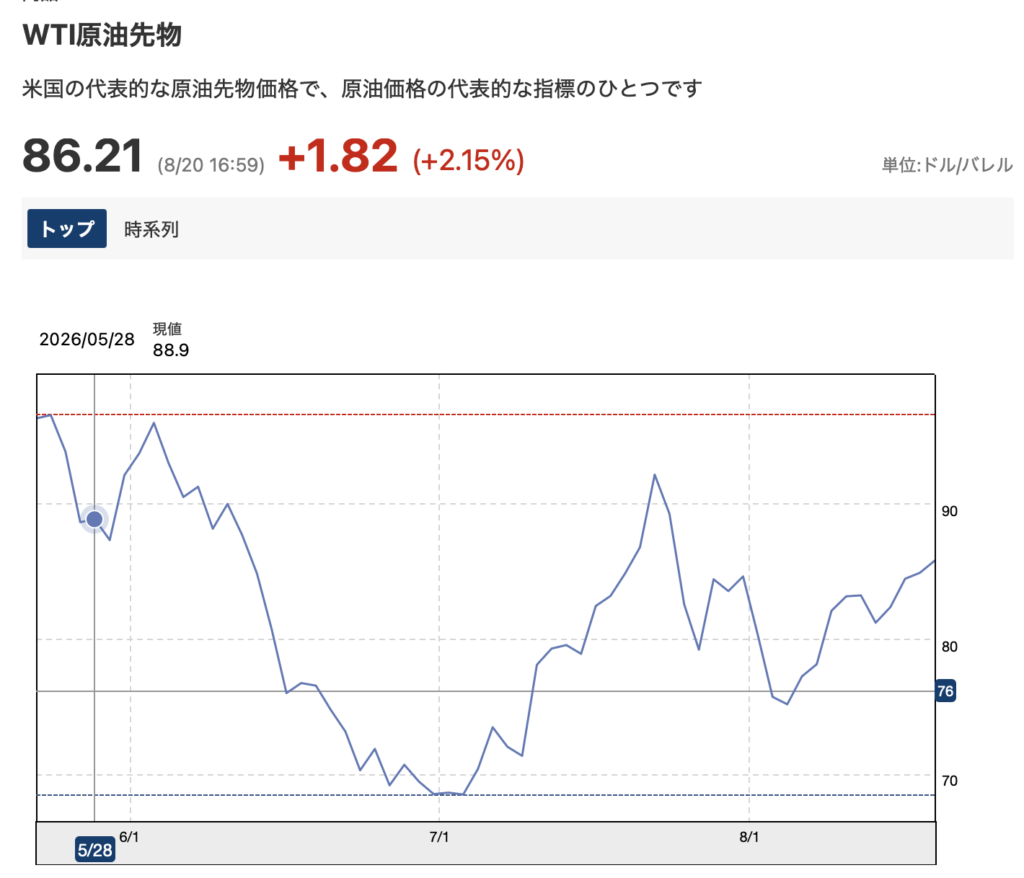The image size is (1024, 878).
Task: Select the トップ tab
Action: [x=67, y=229]
